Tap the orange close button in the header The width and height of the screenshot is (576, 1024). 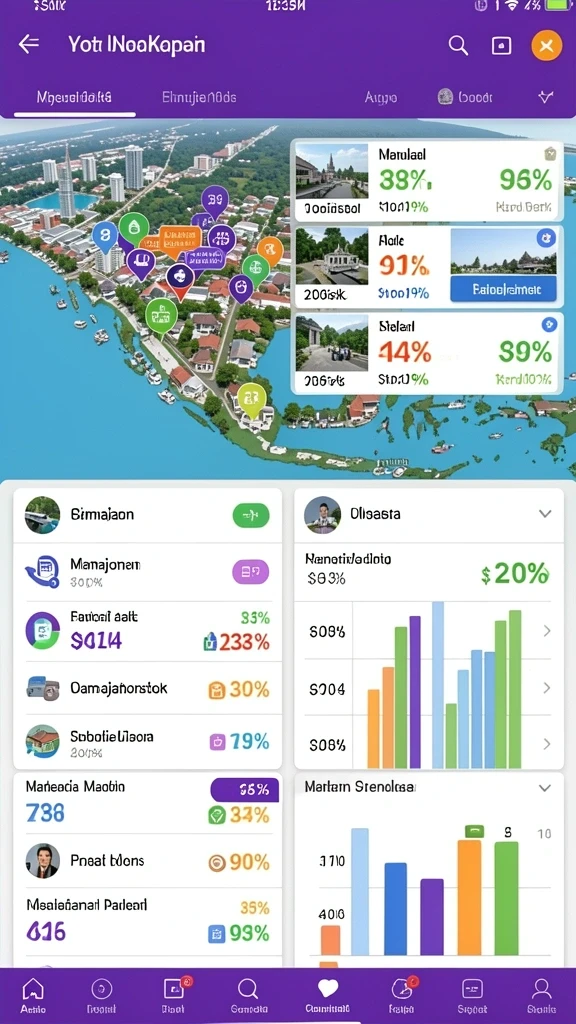pos(547,46)
